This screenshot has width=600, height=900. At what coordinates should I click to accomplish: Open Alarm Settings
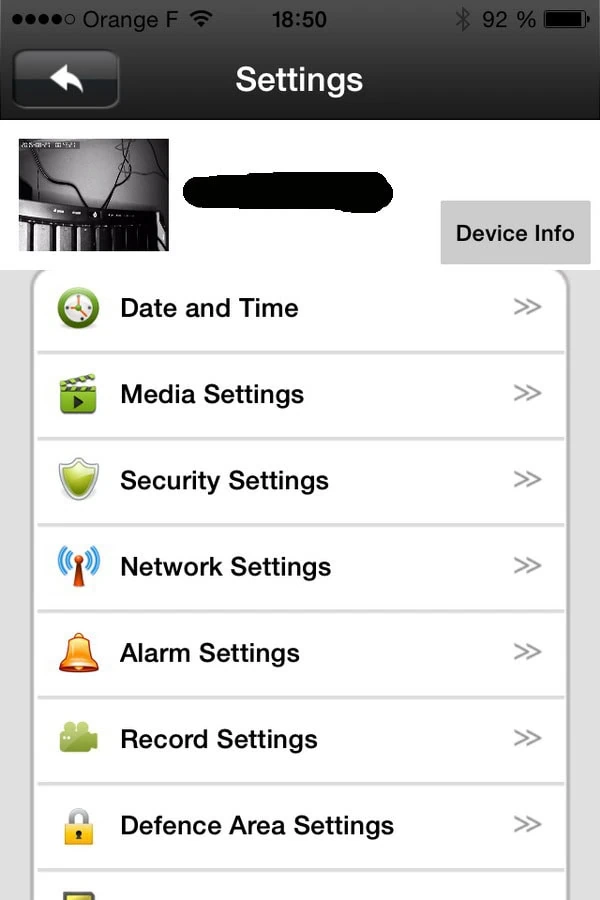pos(300,653)
